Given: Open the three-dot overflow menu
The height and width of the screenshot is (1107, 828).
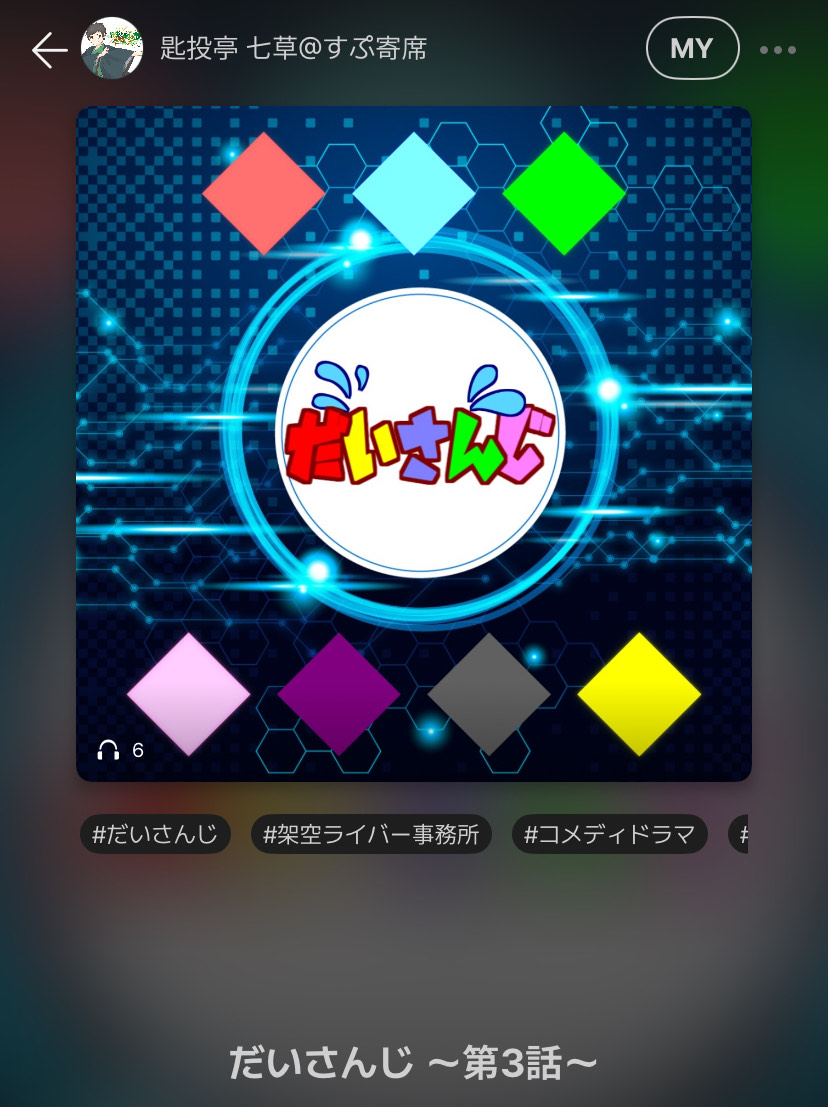Looking at the screenshot, I should point(777,49).
